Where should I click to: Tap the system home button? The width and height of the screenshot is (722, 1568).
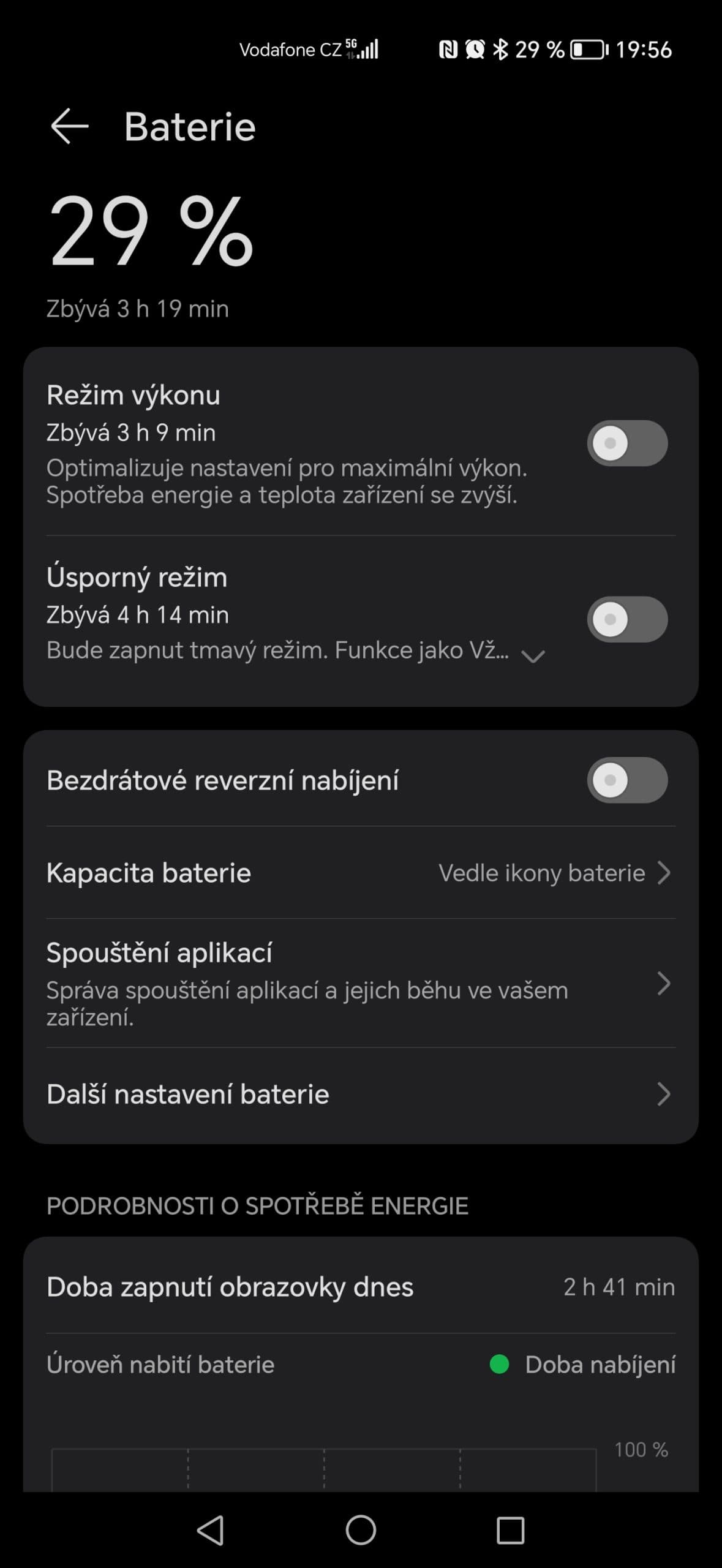[361, 1530]
